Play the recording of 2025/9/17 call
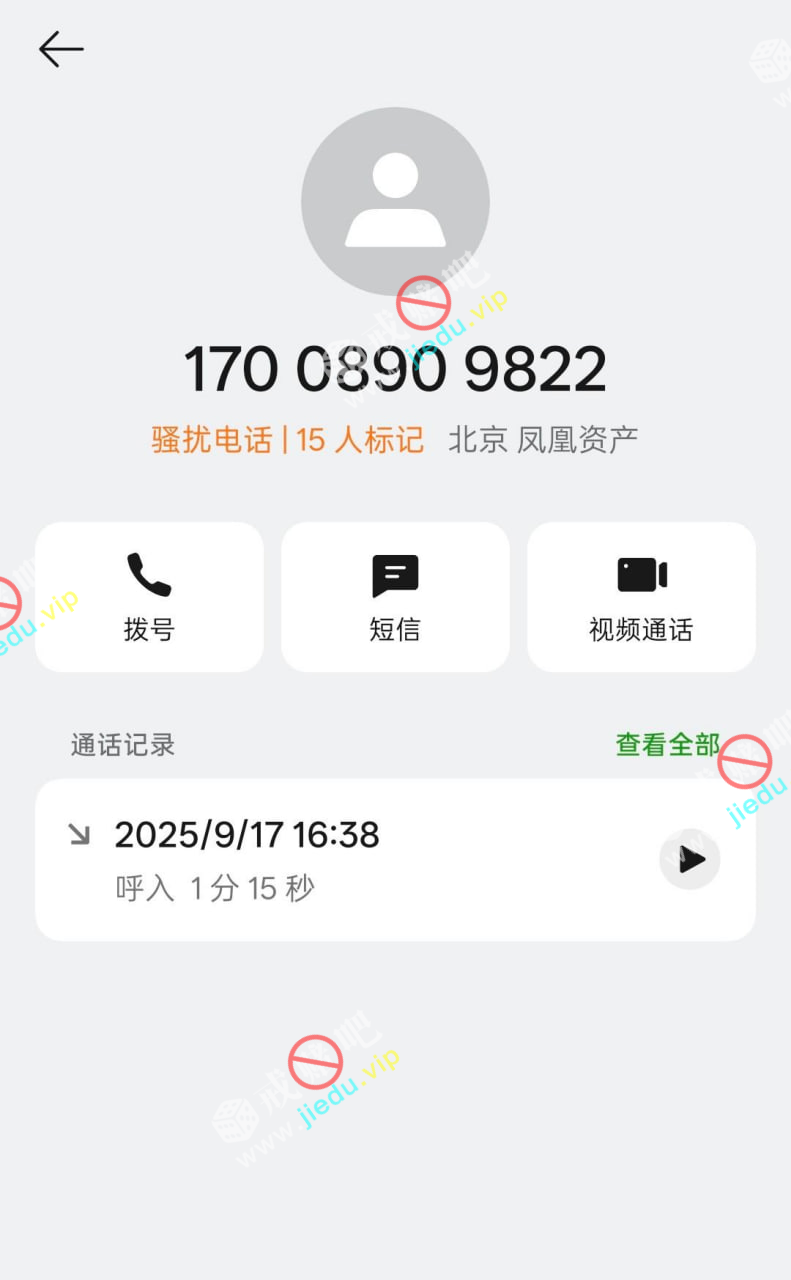The image size is (791, 1280). click(x=689, y=859)
